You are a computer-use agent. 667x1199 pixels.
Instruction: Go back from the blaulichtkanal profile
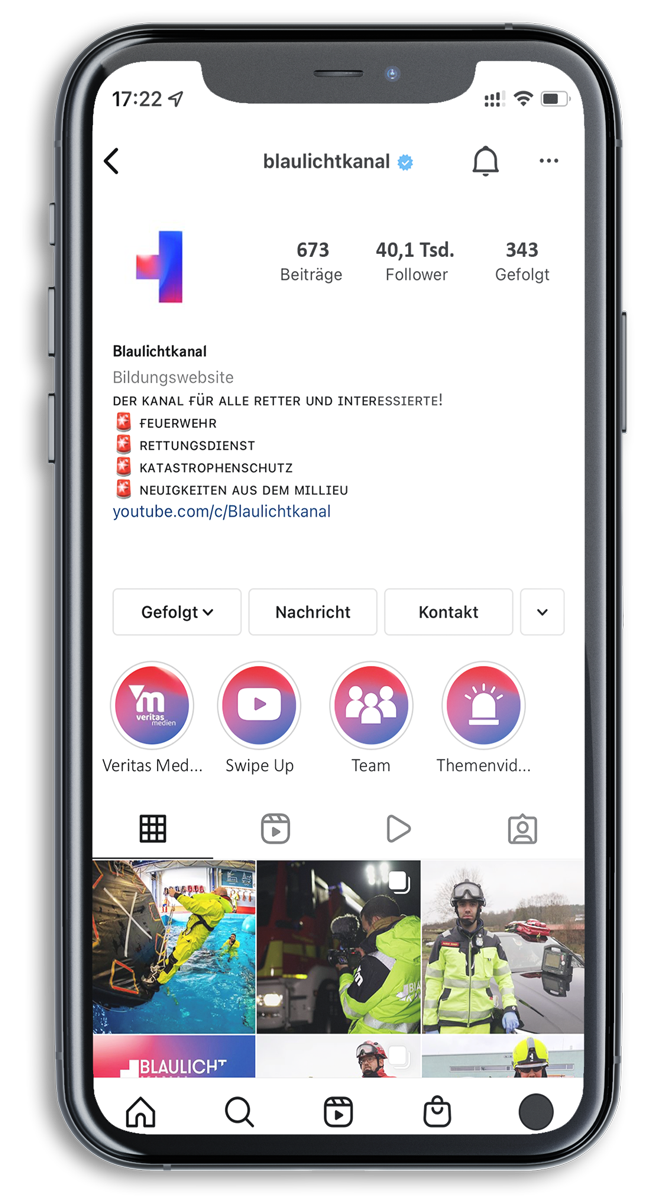click(111, 161)
